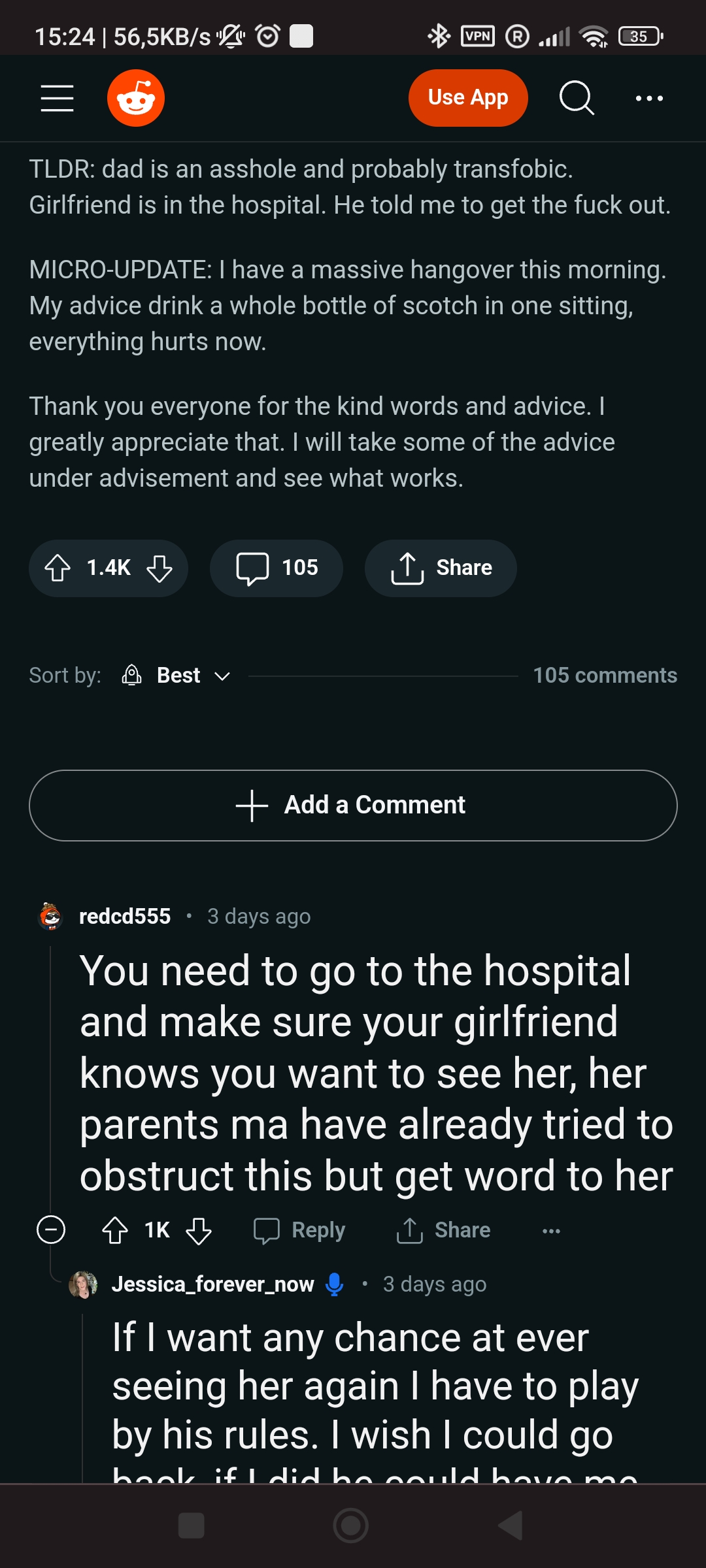The image size is (706, 1568).
Task: Upvote the post with 1.4K votes
Action: [58, 568]
